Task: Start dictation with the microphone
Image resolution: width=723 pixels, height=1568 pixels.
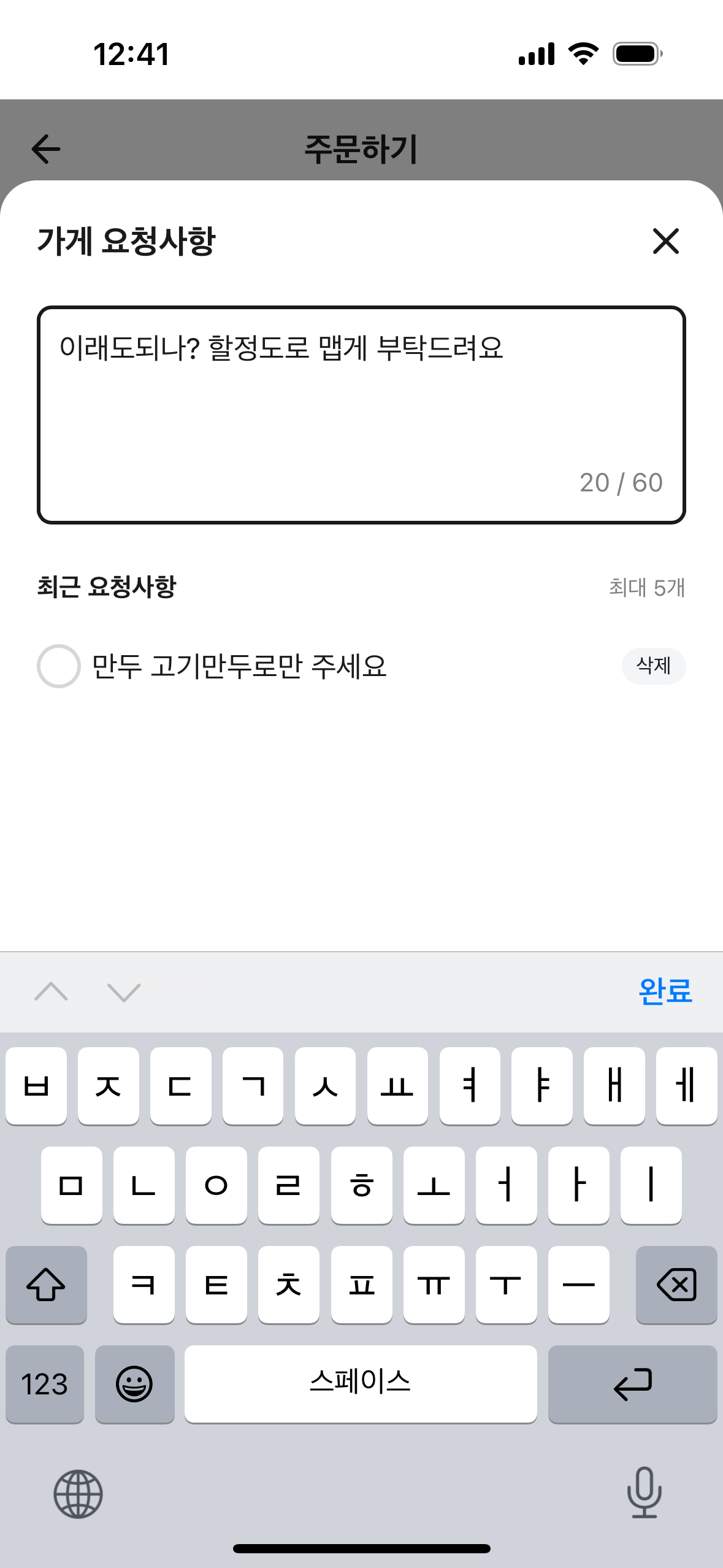Action: click(644, 1493)
